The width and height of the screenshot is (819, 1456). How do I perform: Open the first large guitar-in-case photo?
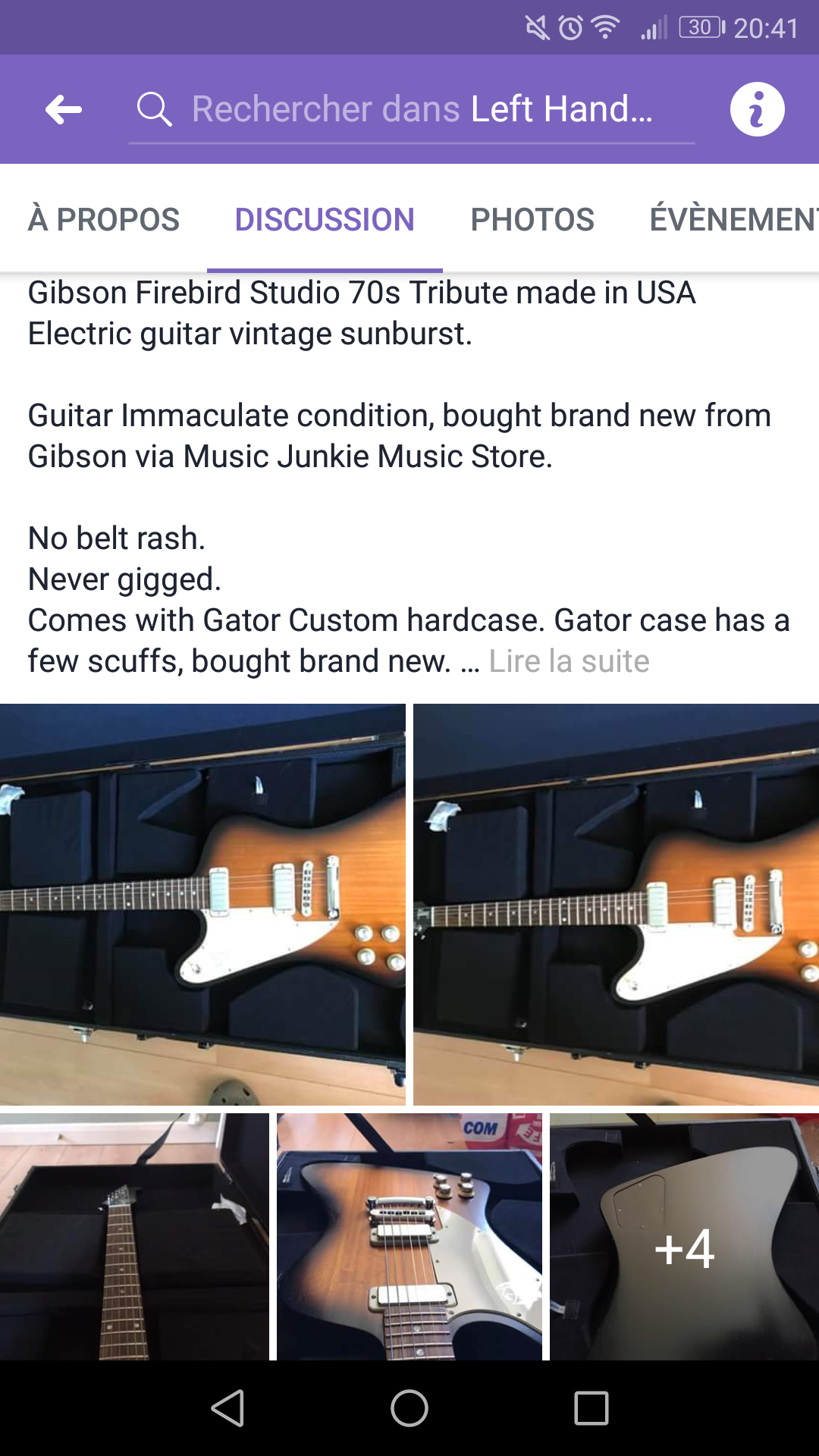coord(202,904)
